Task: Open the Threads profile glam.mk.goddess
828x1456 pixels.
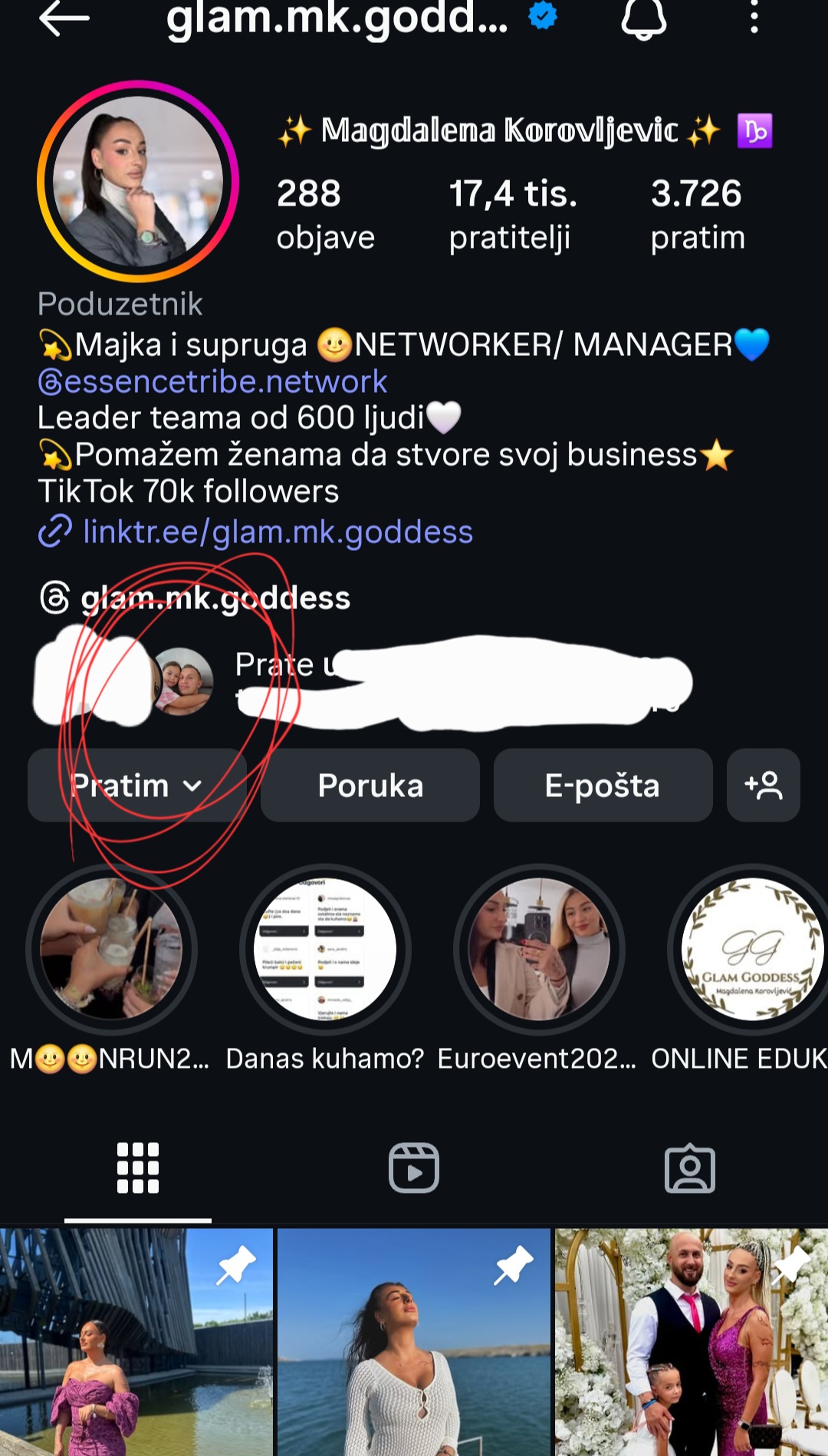Action: pos(195,598)
